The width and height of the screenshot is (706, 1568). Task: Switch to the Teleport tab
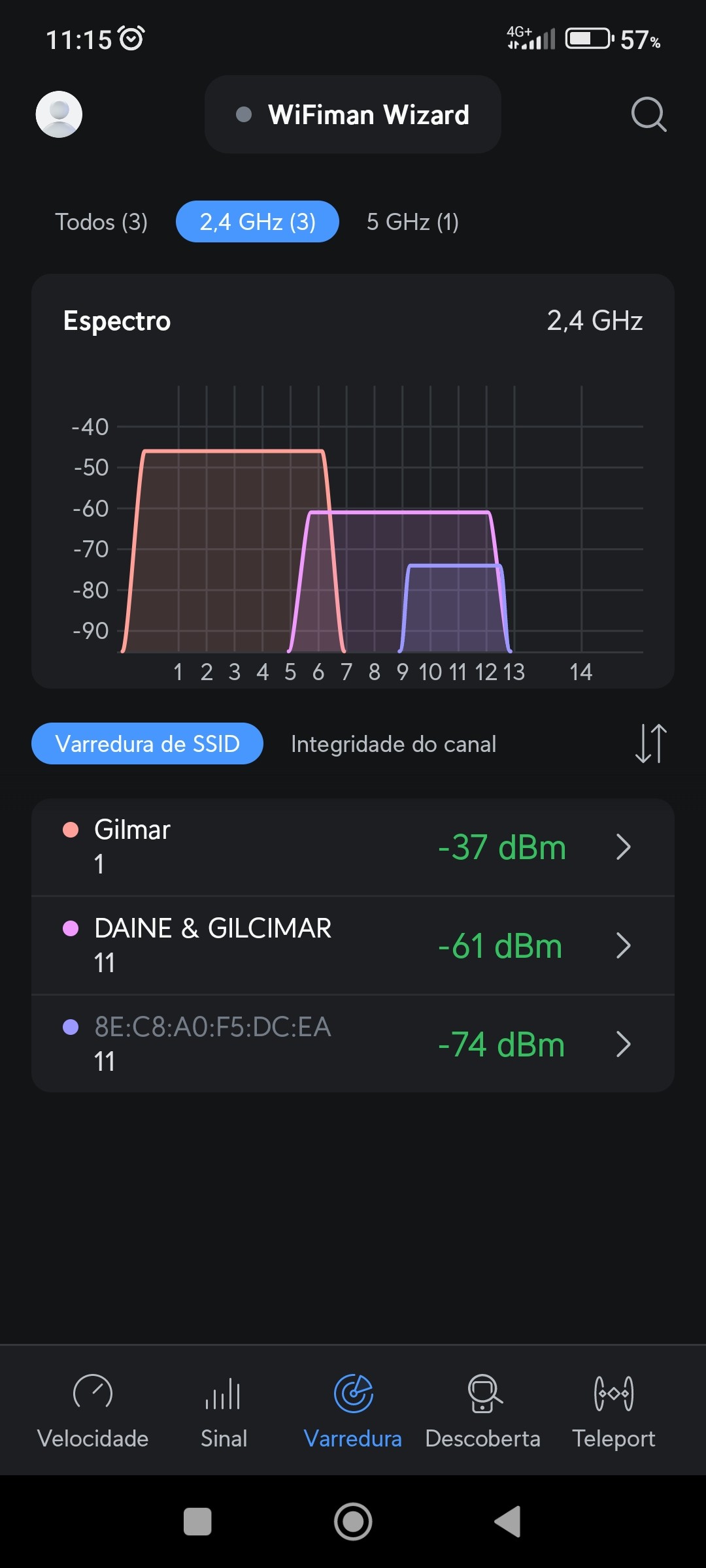[x=614, y=1410]
